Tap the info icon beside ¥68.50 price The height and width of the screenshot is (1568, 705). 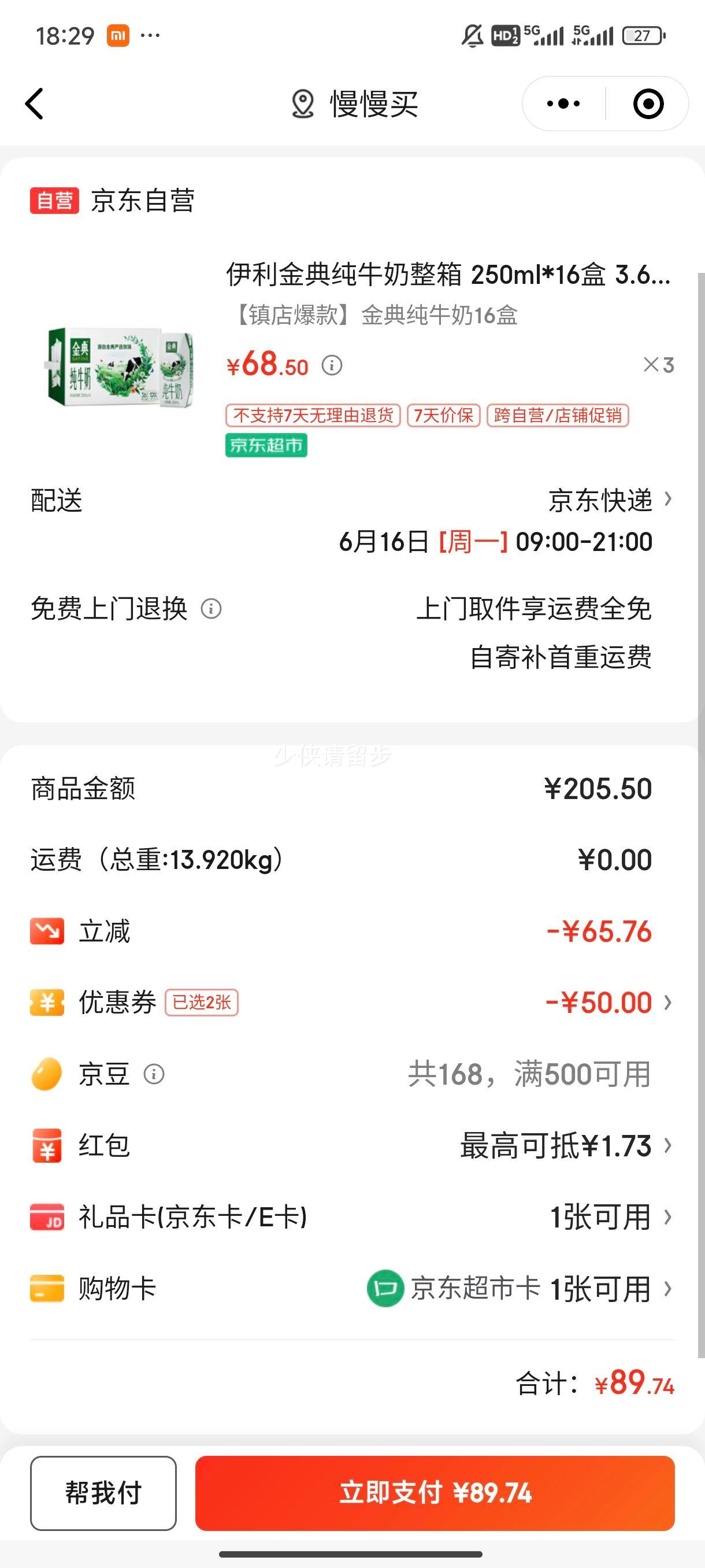332,365
